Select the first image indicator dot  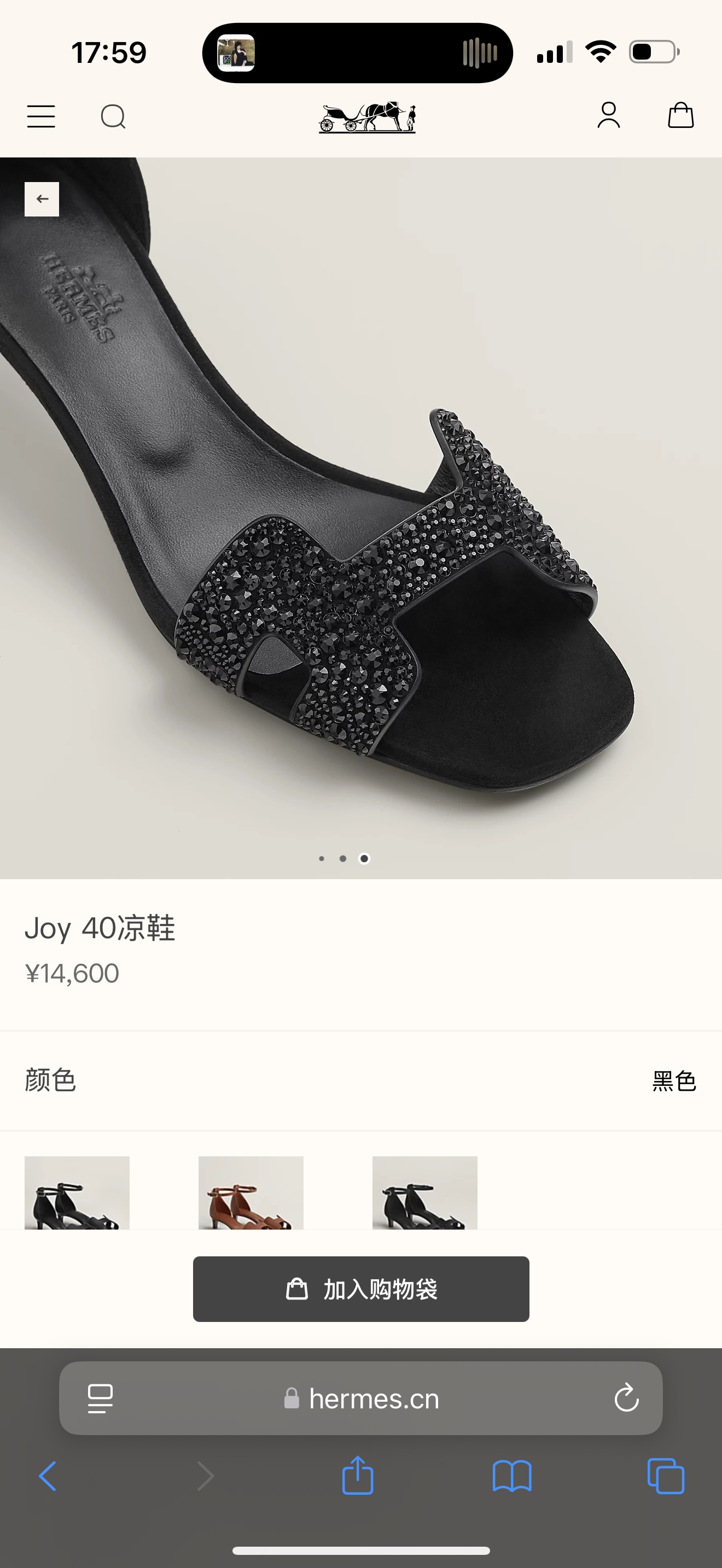(x=322, y=858)
